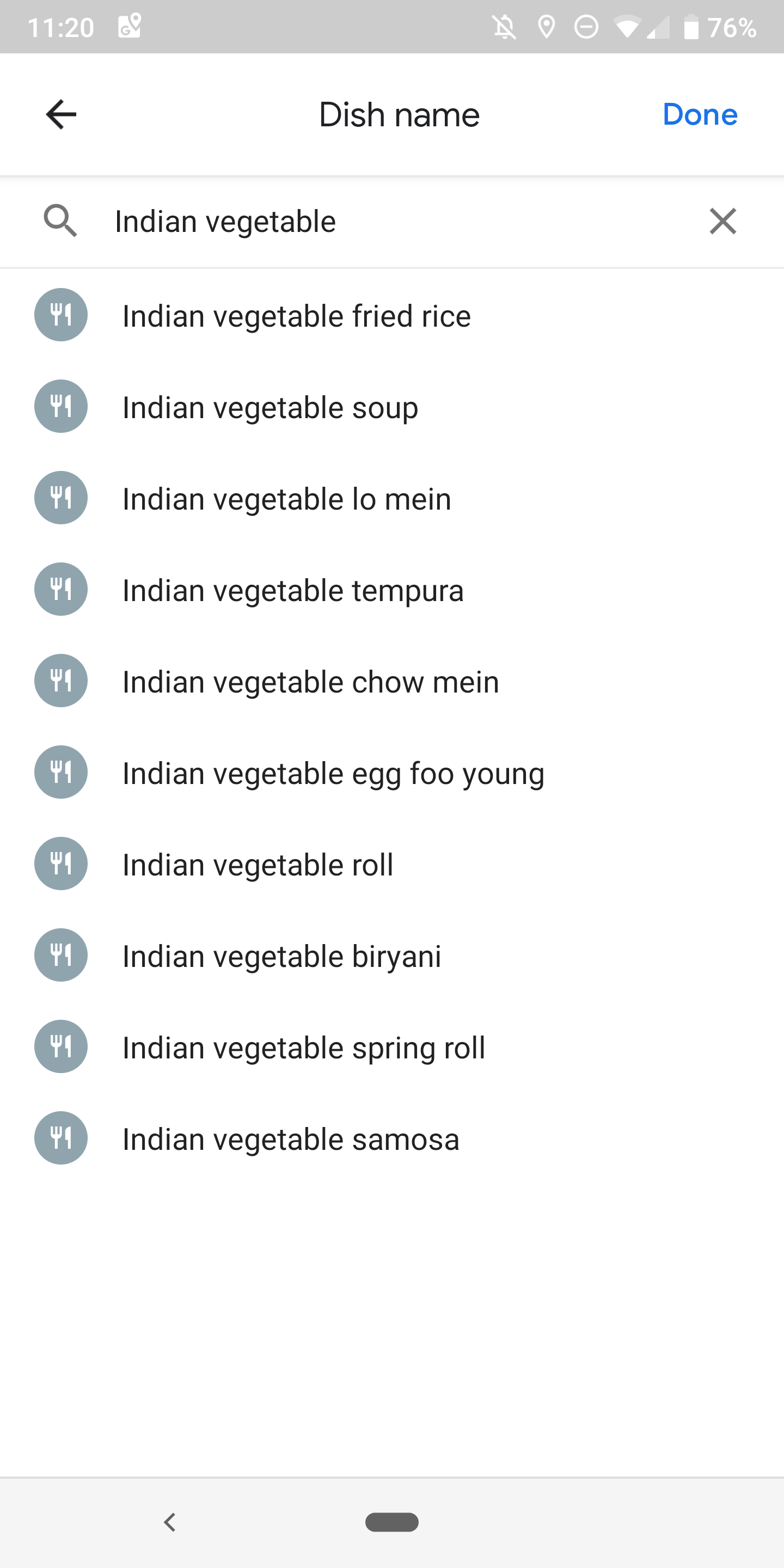Clear the search text with the X button

pyautogui.click(x=722, y=221)
